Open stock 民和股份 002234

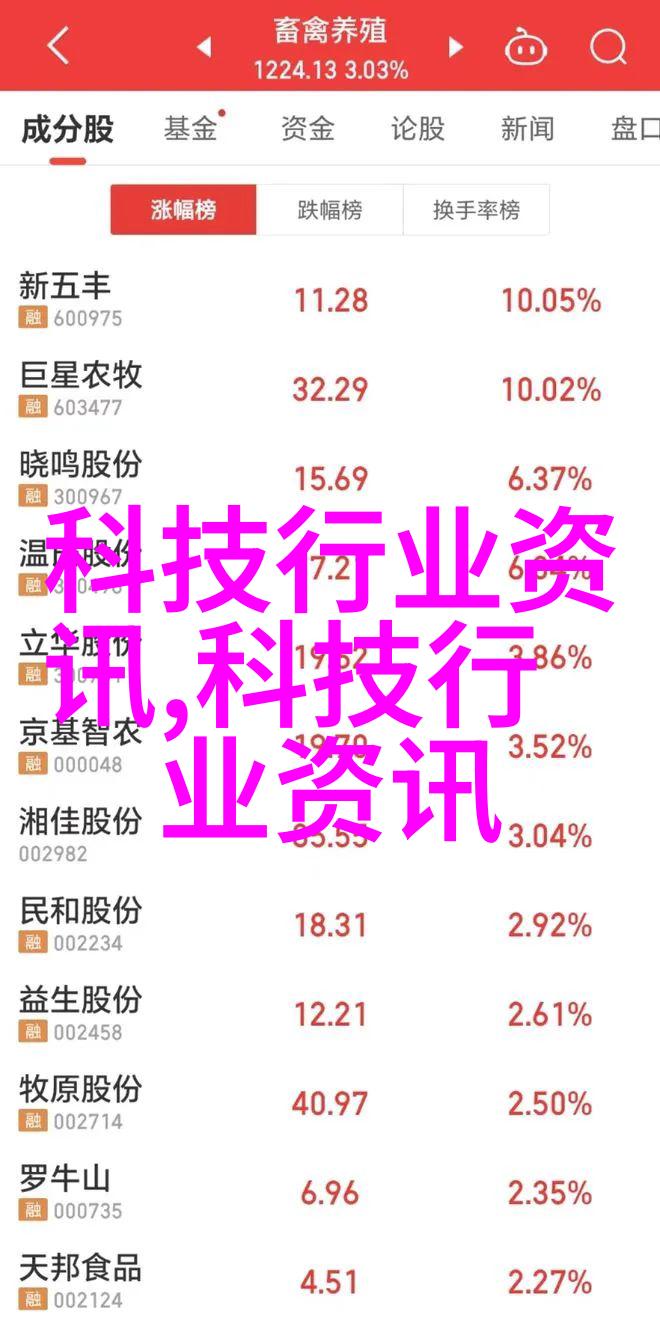click(330, 925)
